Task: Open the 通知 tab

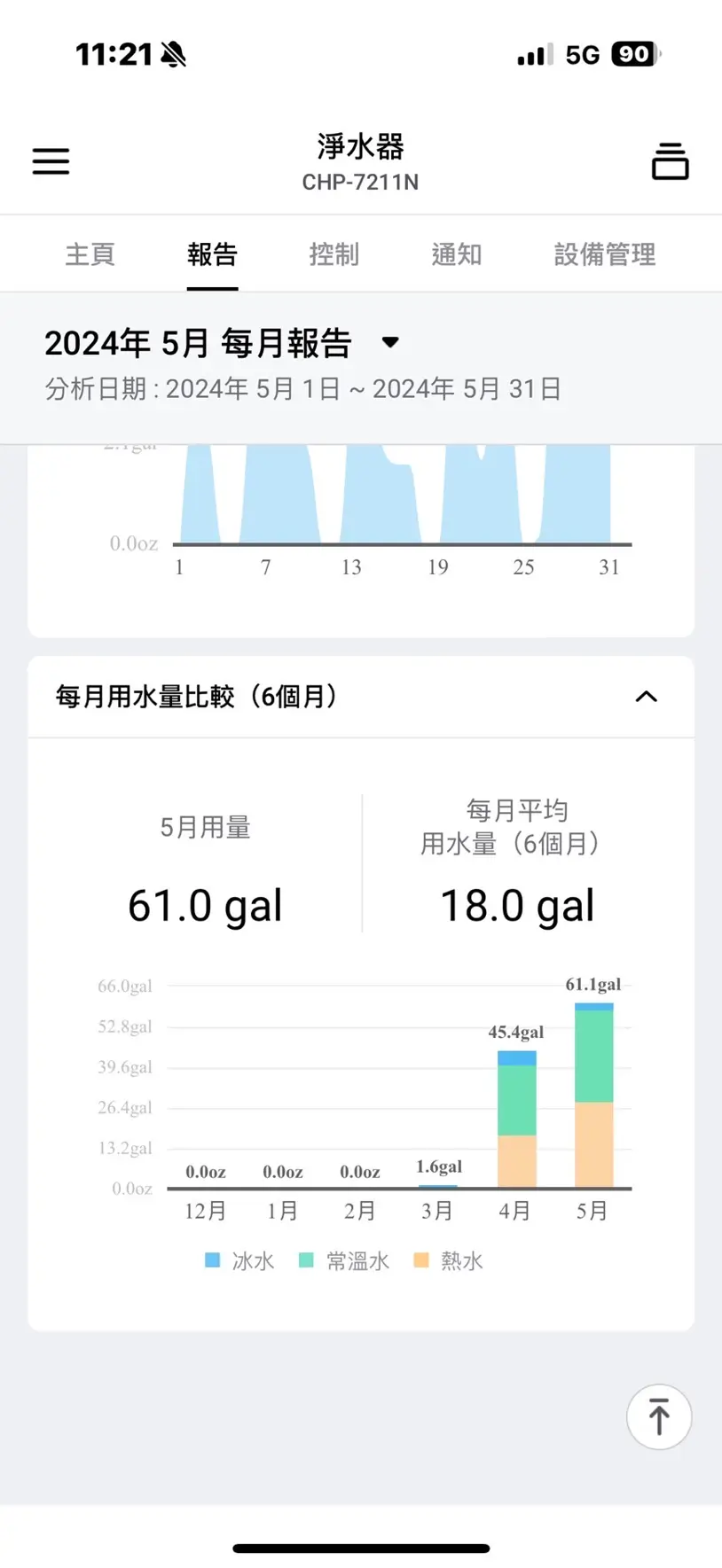Action: 457,255
